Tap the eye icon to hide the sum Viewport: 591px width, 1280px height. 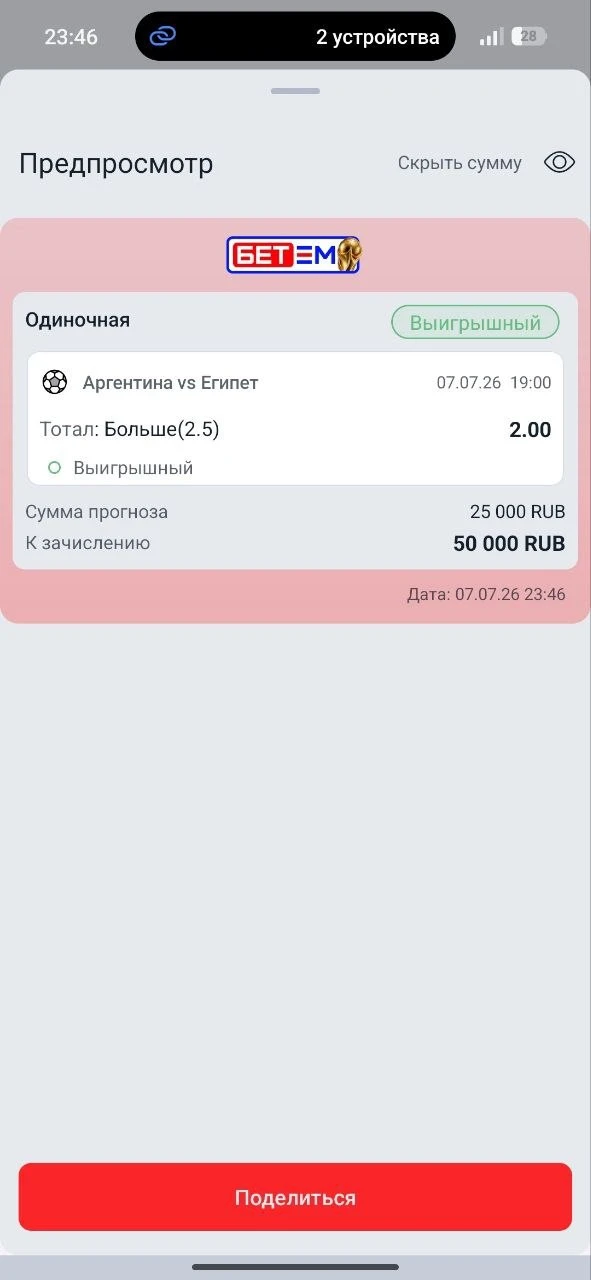559,163
